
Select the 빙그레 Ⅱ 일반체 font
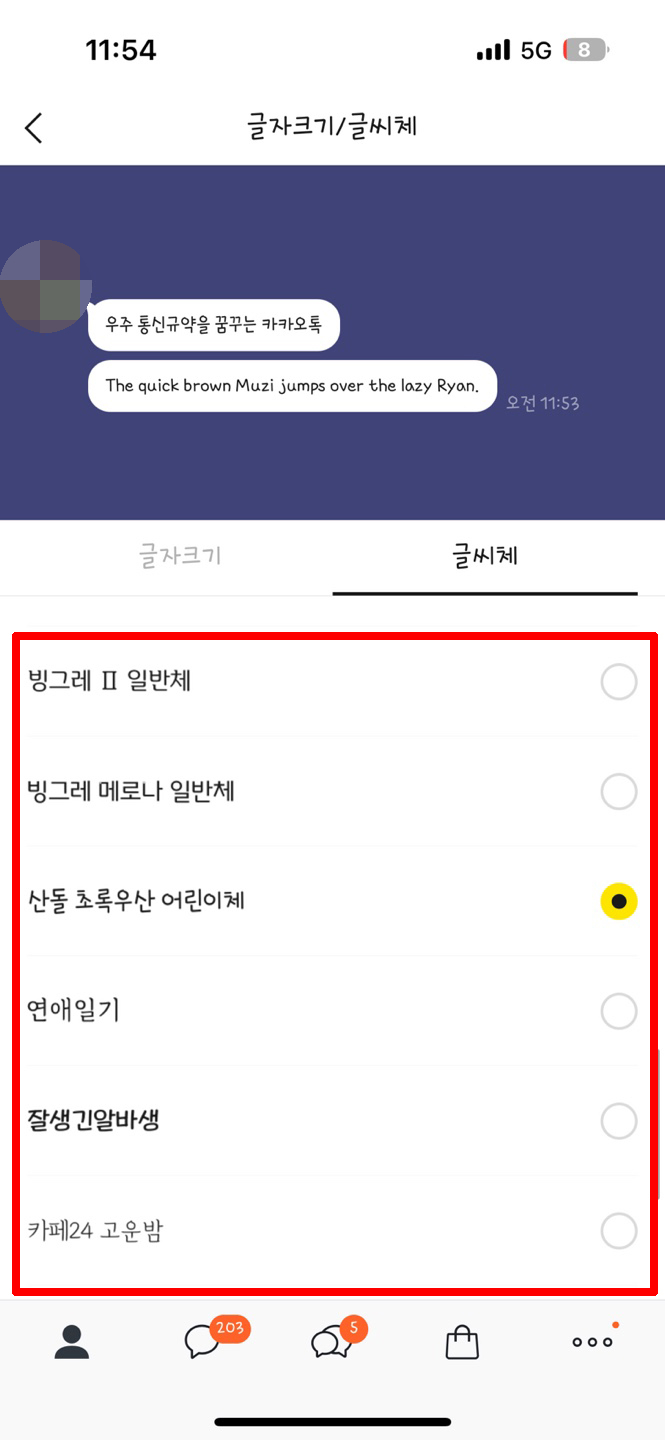pyautogui.click(x=618, y=682)
